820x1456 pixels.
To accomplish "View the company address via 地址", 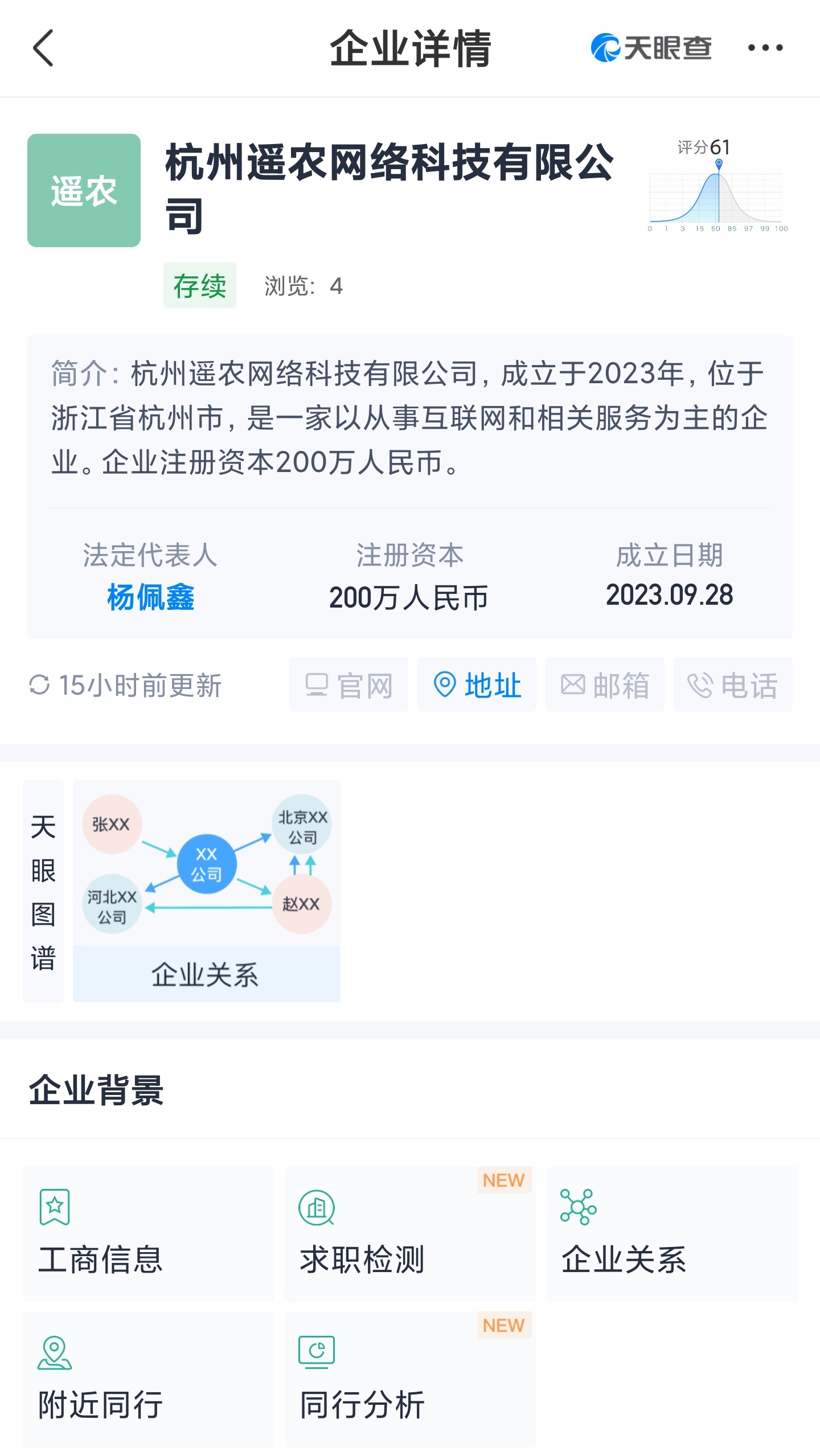I will (x=477, y=684).
